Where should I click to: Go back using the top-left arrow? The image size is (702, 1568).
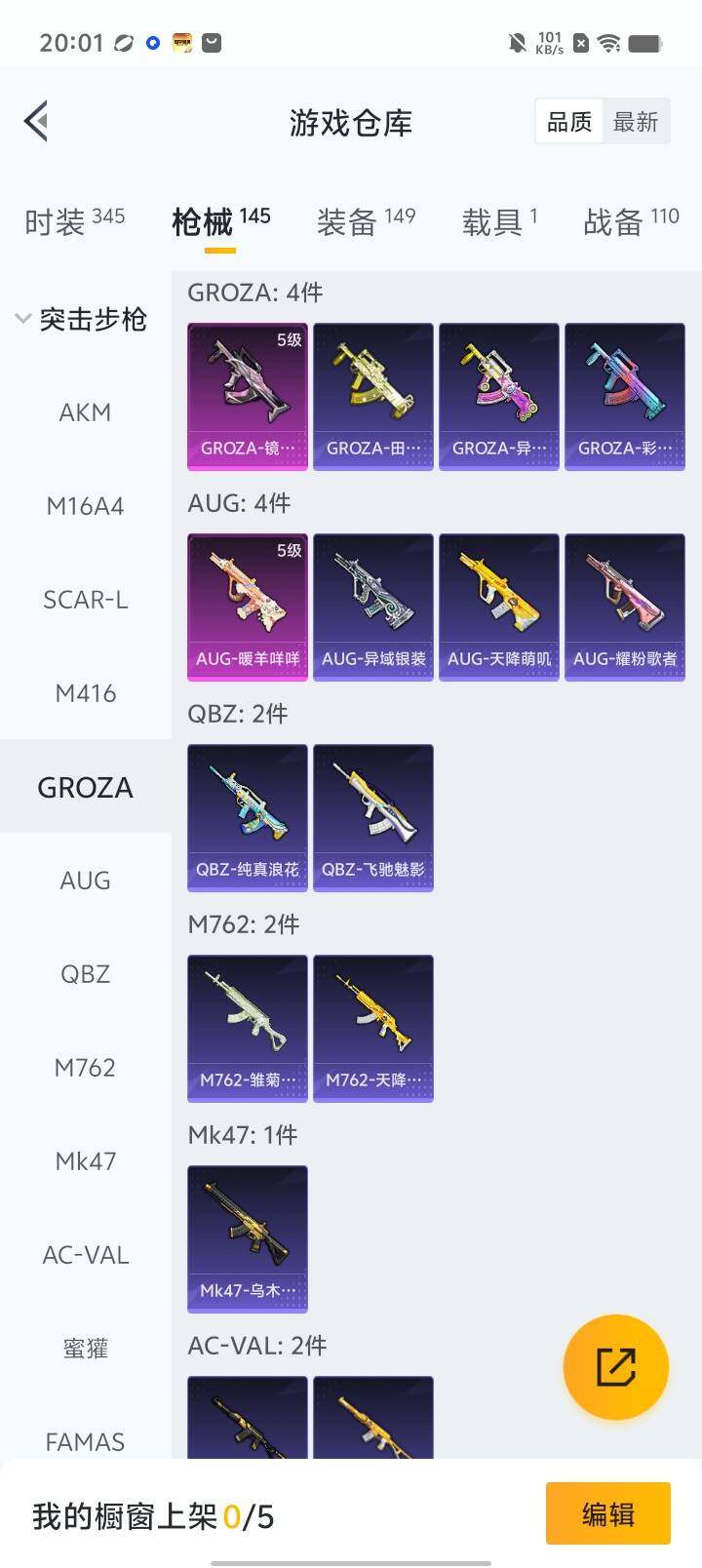pos(37,122)
